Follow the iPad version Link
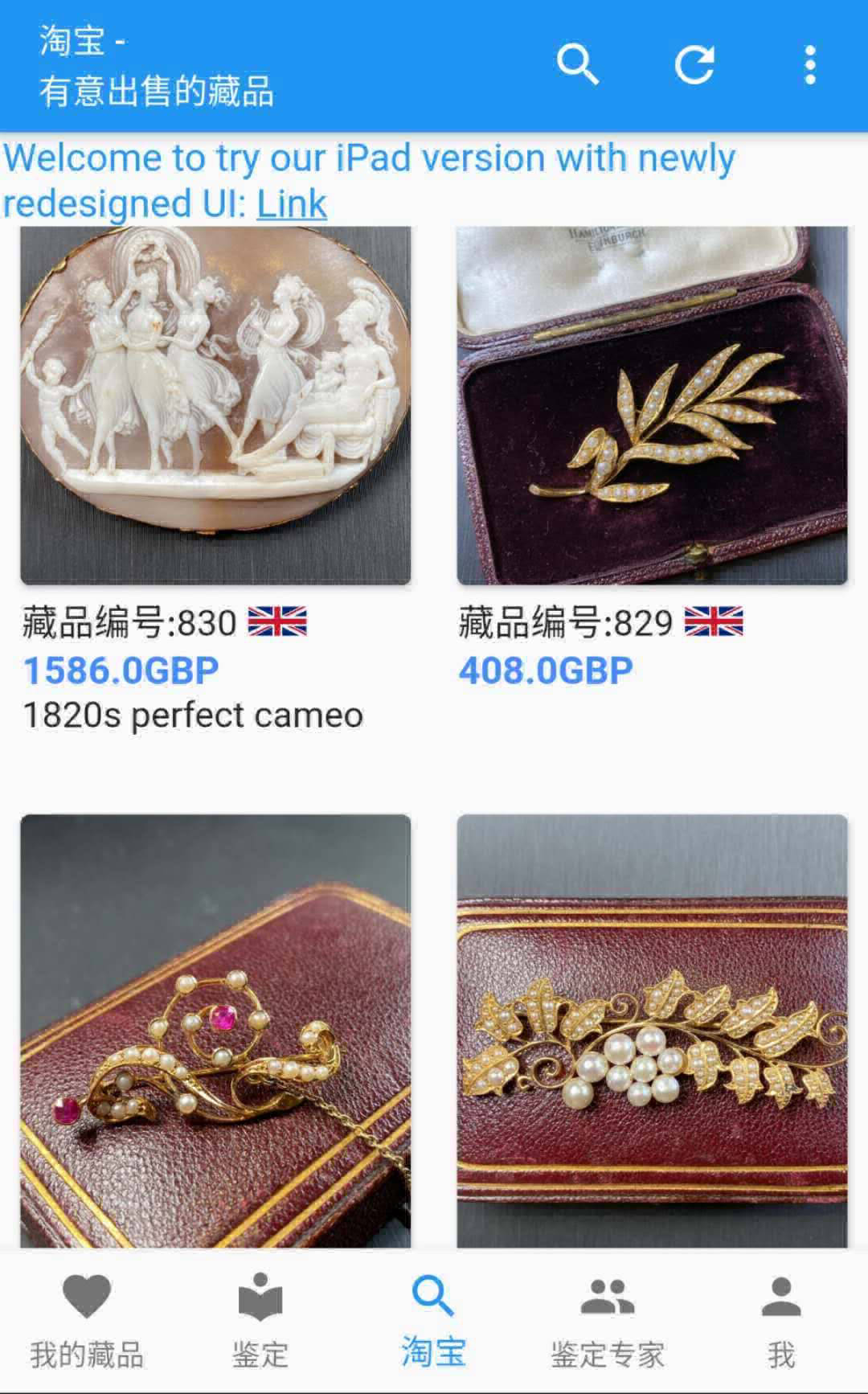Viewport: 868px width, 1394px height. pos(291,203)
